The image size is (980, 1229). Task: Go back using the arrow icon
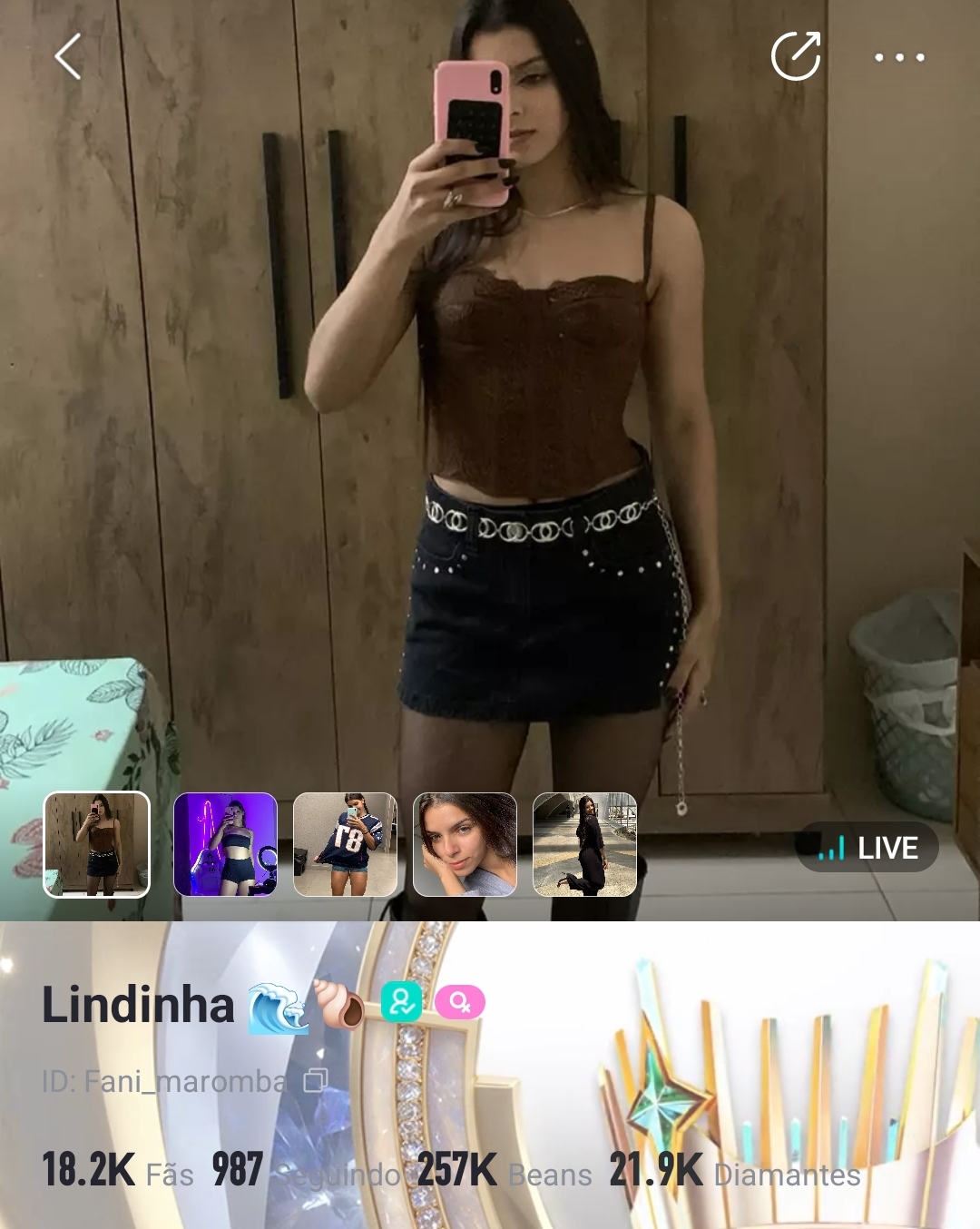68,56
